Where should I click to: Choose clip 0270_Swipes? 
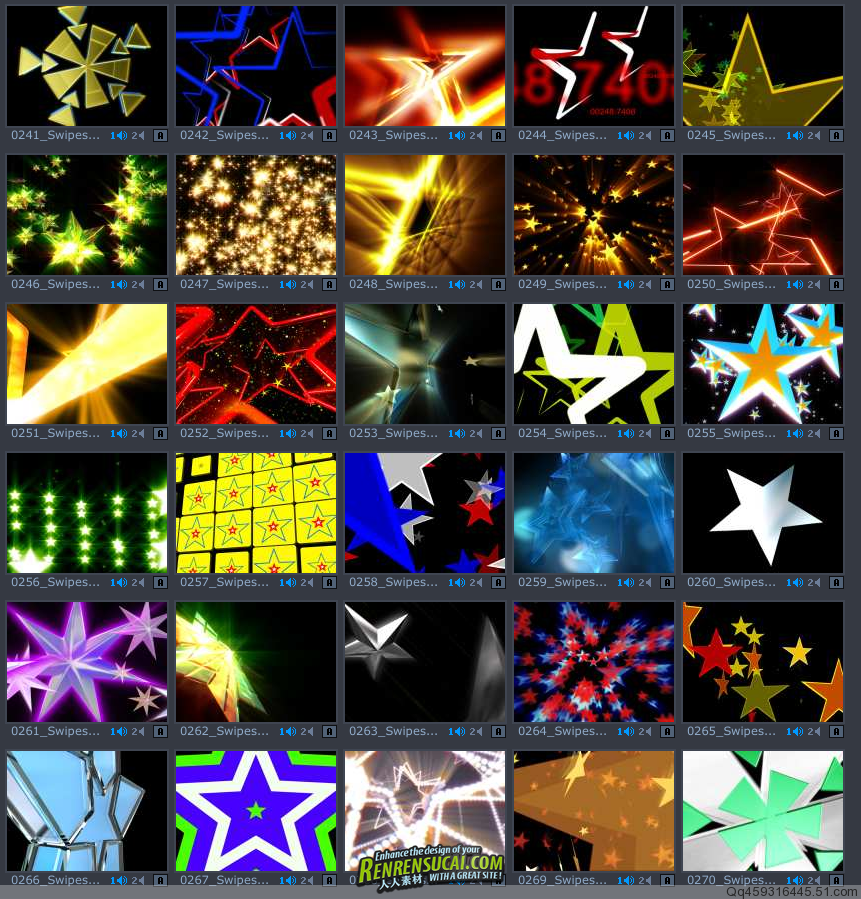click(x=763, y=811)
